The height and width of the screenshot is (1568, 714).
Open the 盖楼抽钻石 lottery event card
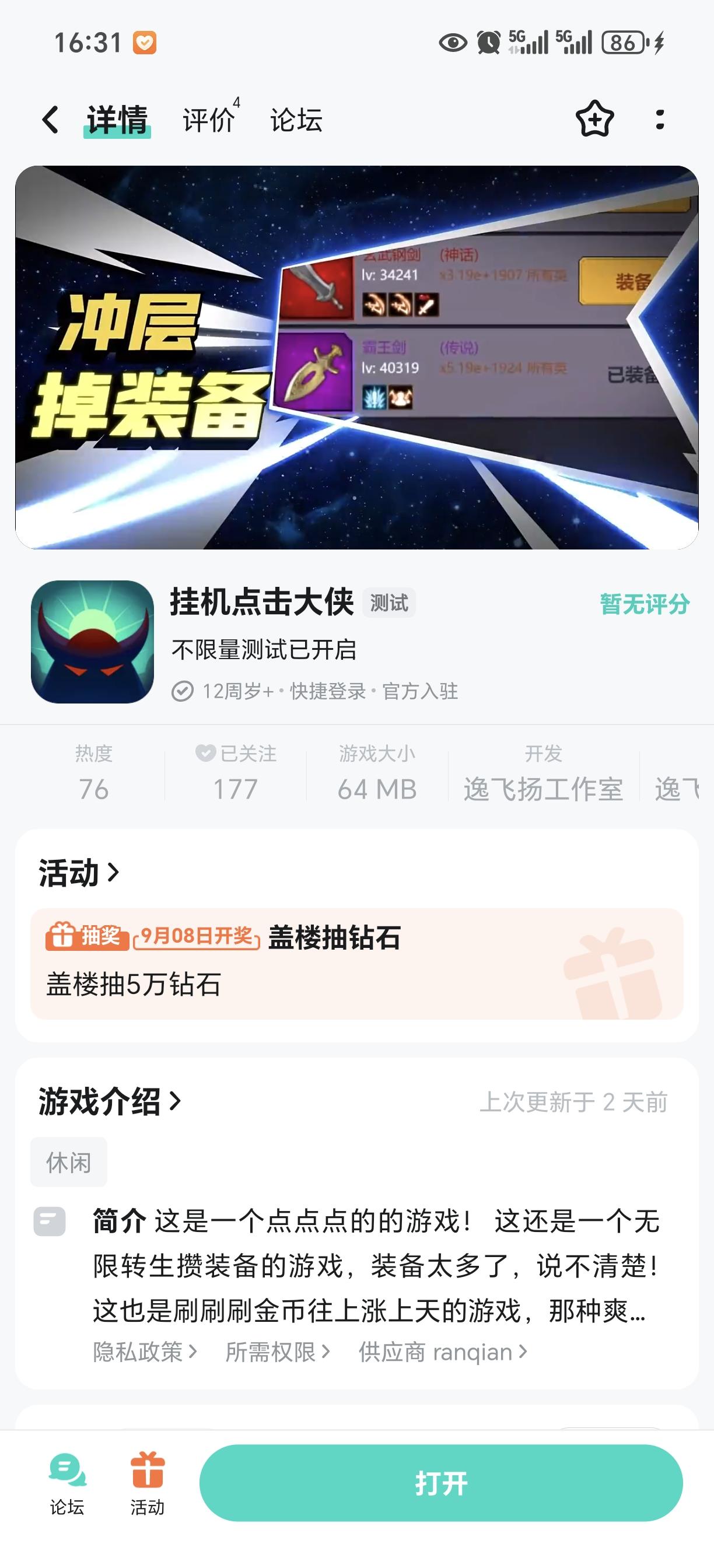tap(356, 963)
